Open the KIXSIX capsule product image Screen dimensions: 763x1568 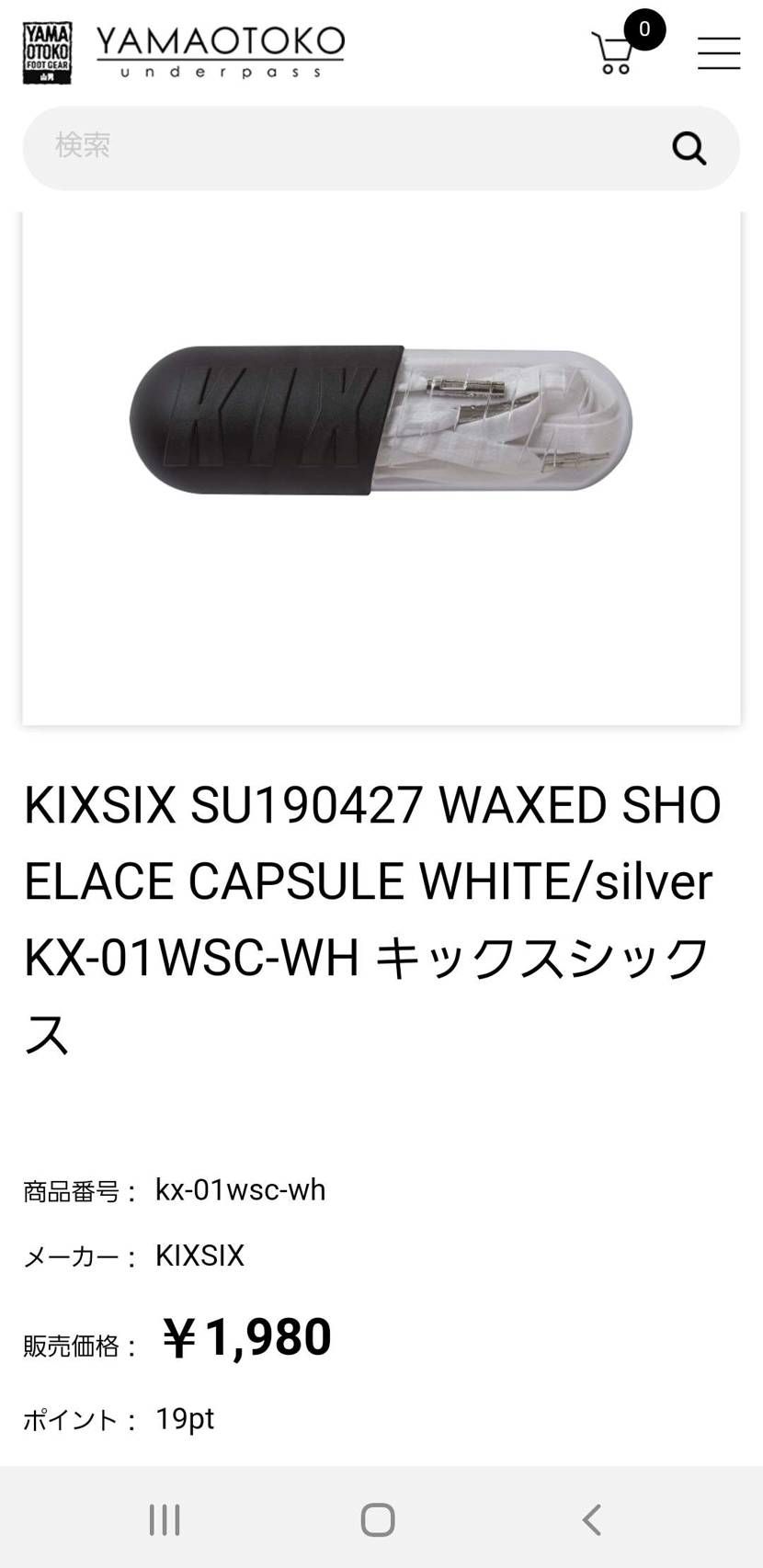(x=381, y=423)
